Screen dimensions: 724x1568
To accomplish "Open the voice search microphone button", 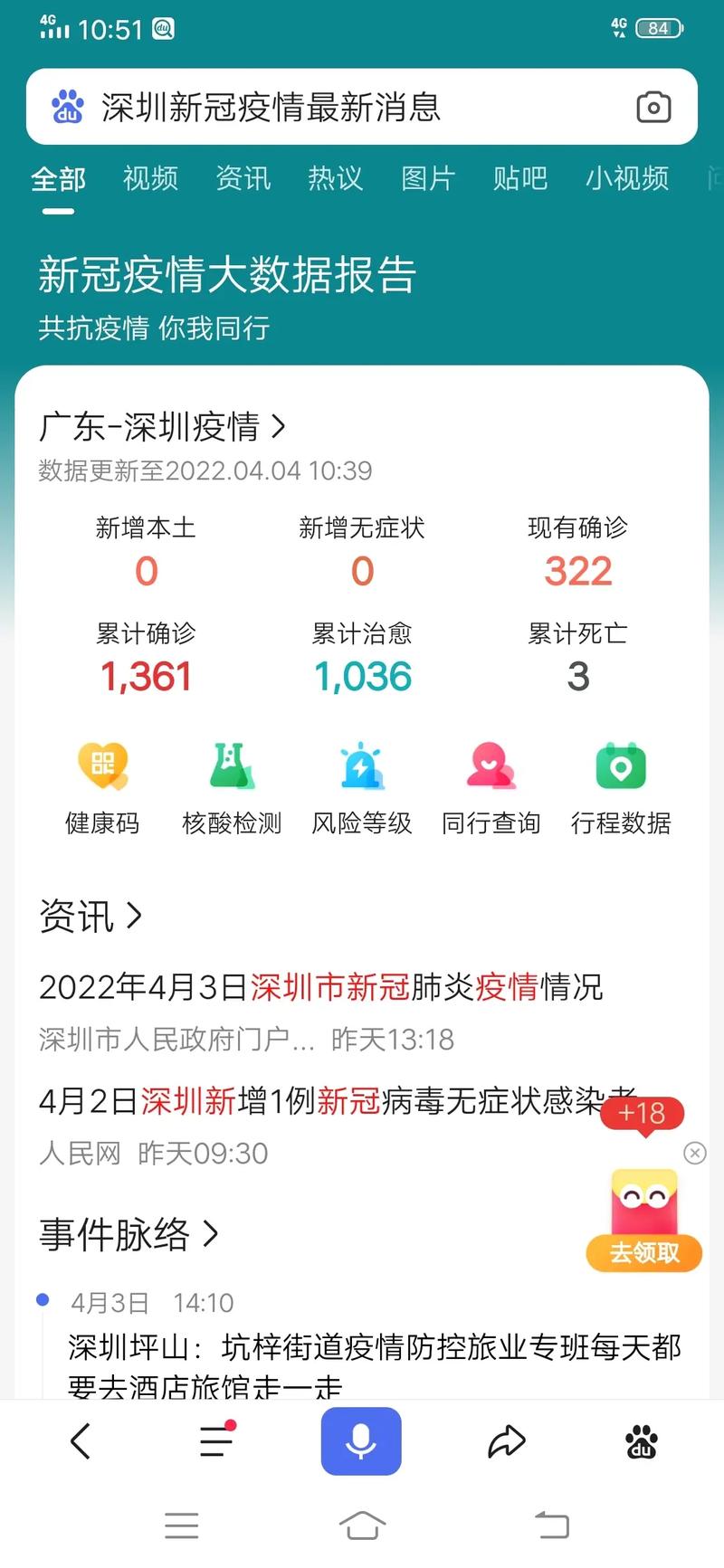I will pos(361,1441).
